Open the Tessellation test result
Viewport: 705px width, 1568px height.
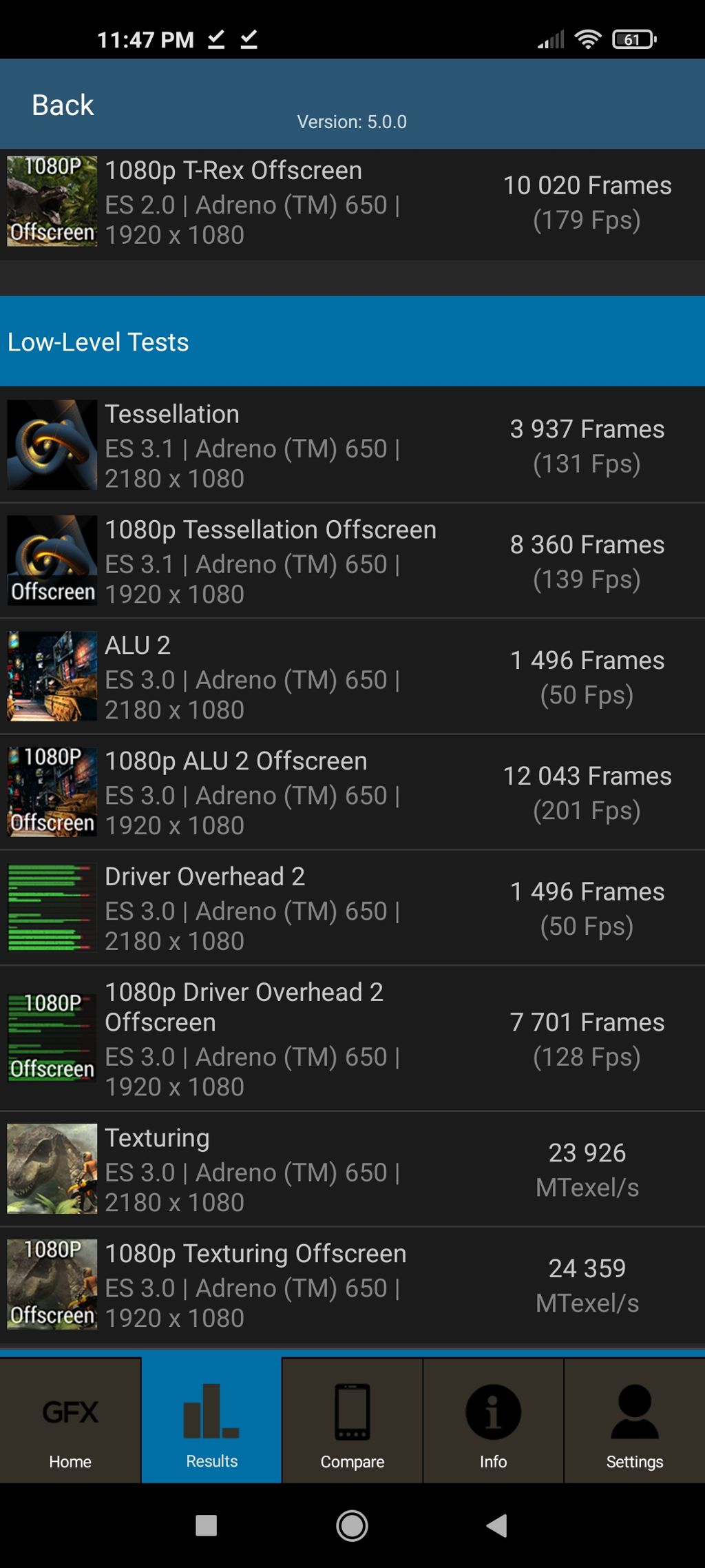coord(352,445)
